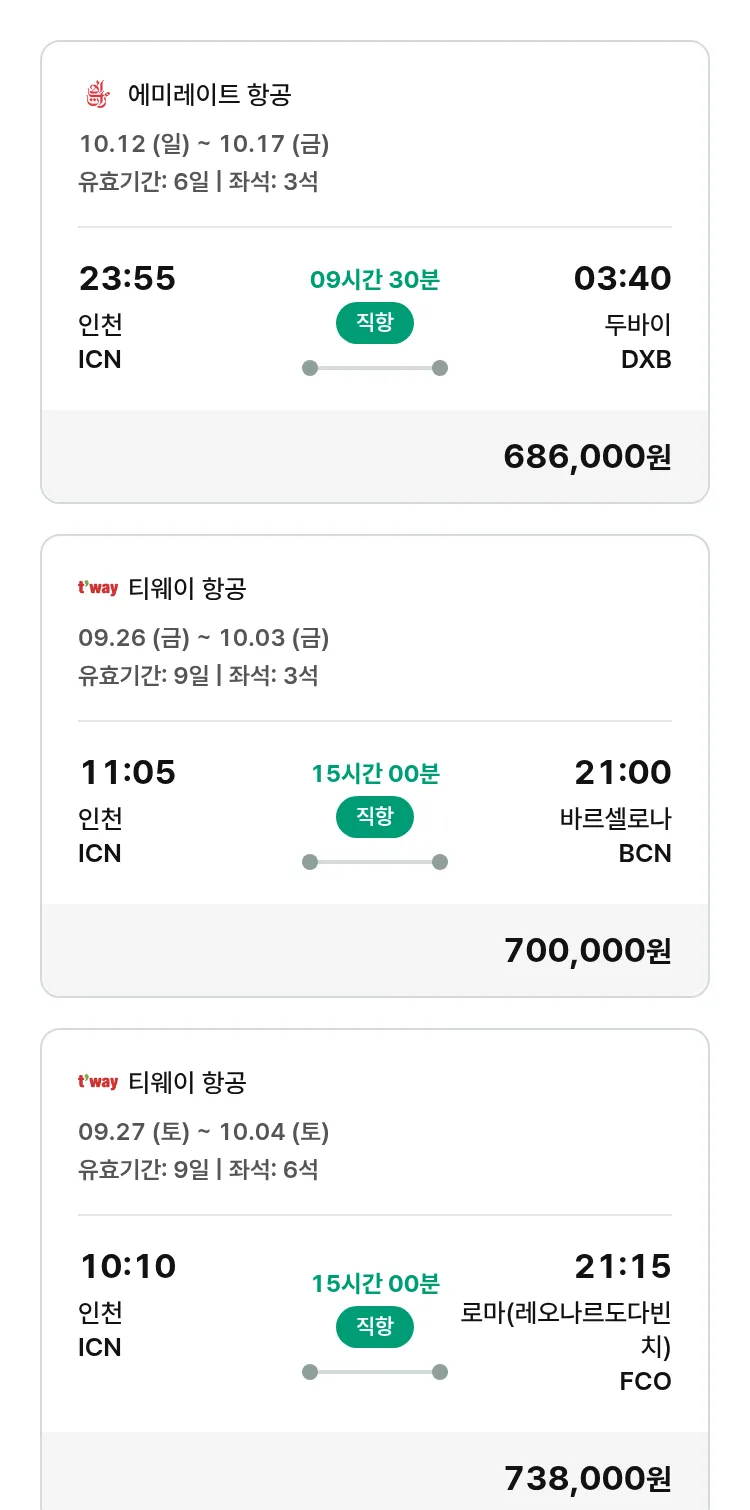The width and height of the screenshot is (750, 1510).
Task: Click the t'way logo on the Rome flight
Action: coord(97,1082)
